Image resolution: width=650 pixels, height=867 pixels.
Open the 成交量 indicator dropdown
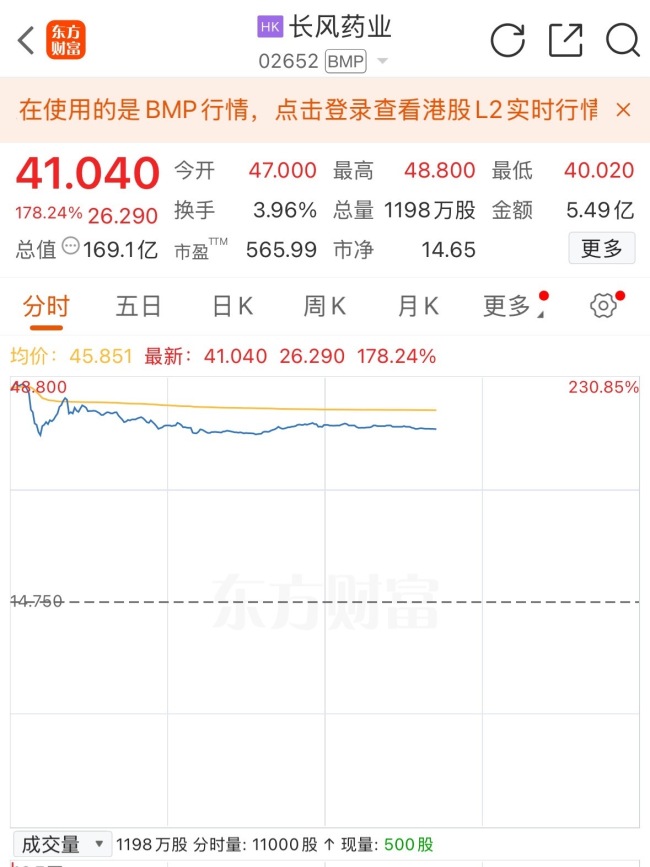click(x=62, y=845)
